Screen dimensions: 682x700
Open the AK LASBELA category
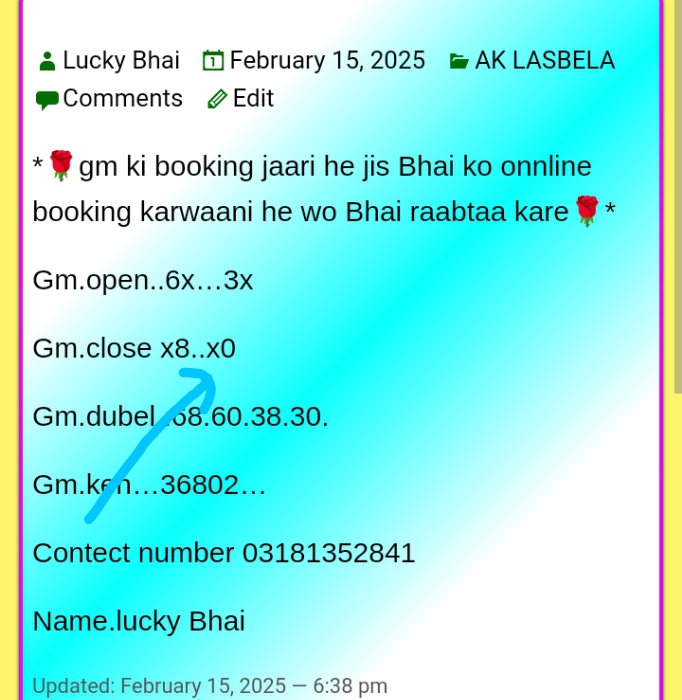pos(544,60)
